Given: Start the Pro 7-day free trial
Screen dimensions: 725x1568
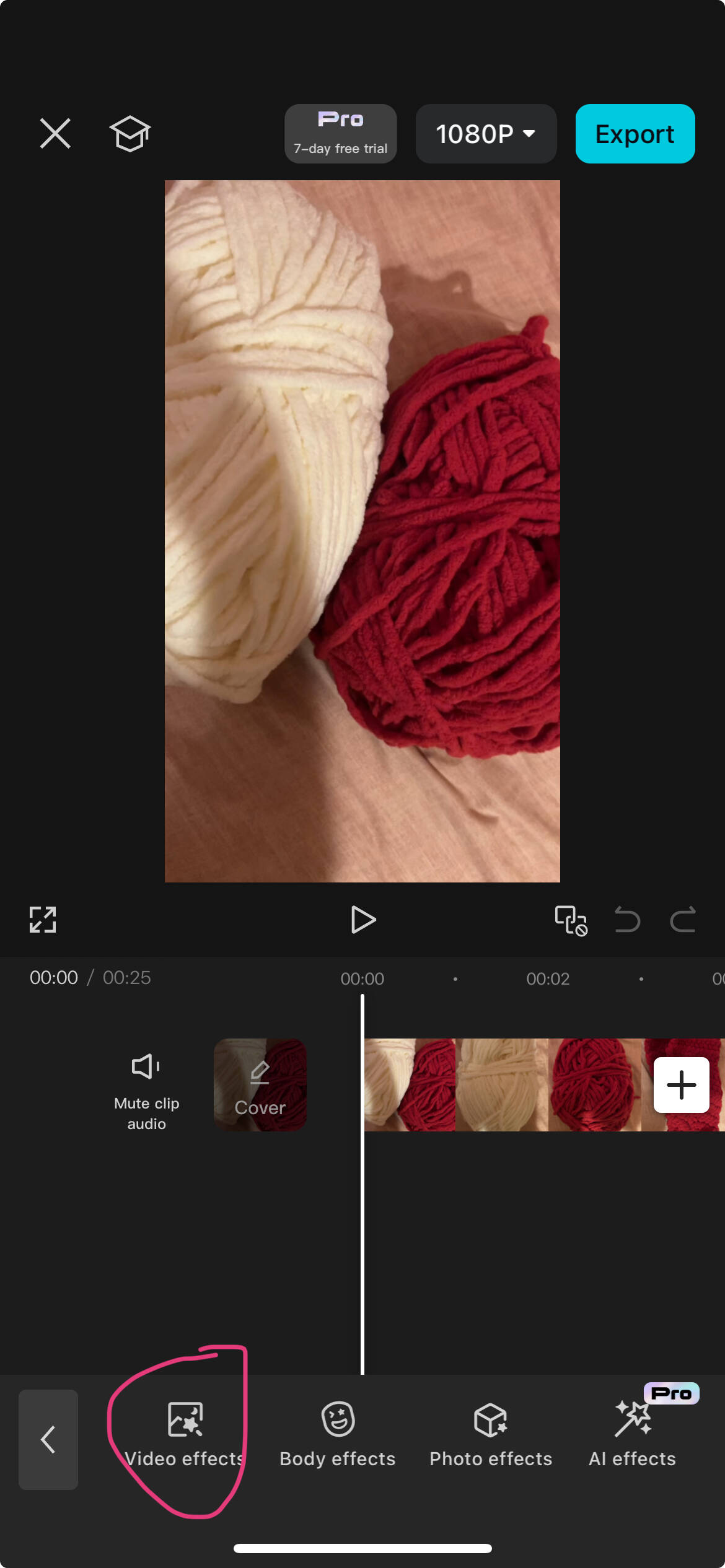Looking at the screenshot, I should 340,134.
